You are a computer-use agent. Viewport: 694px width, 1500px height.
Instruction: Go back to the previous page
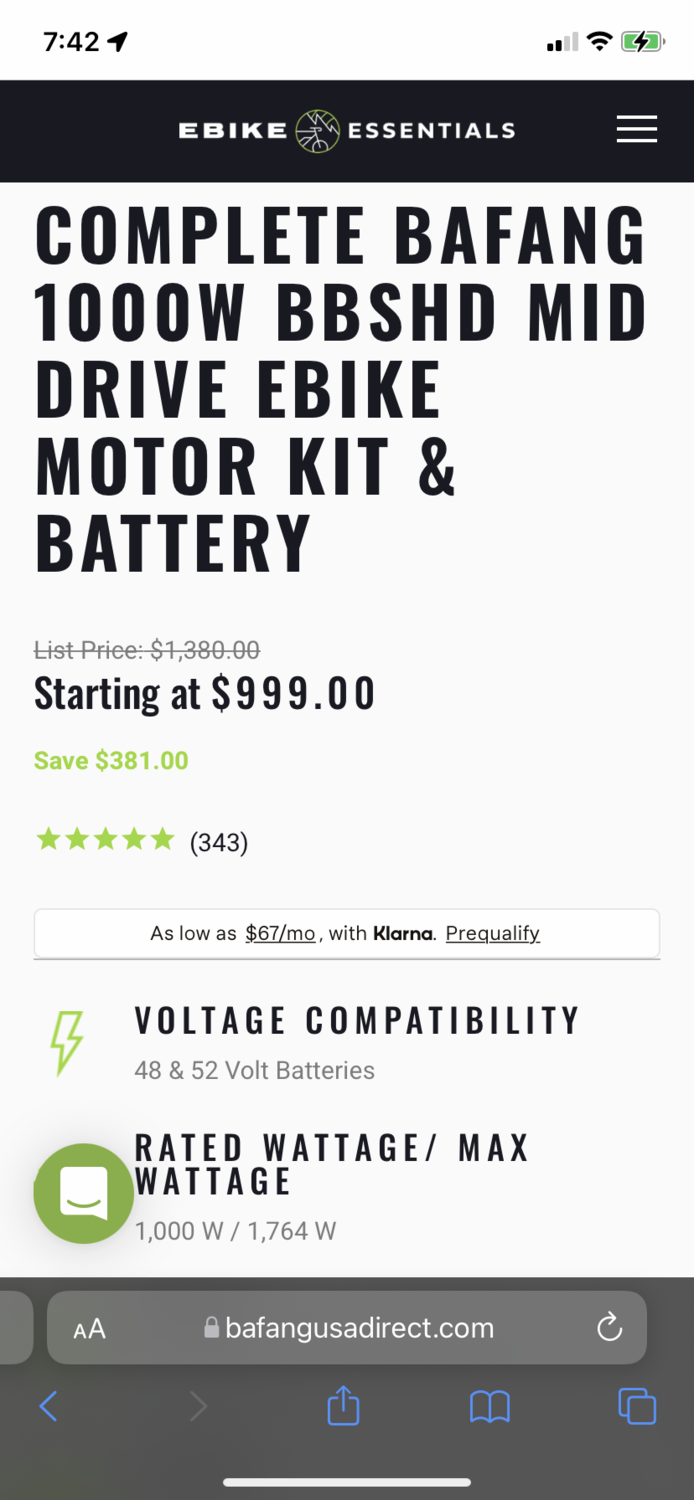click(x=48, y=1407)
